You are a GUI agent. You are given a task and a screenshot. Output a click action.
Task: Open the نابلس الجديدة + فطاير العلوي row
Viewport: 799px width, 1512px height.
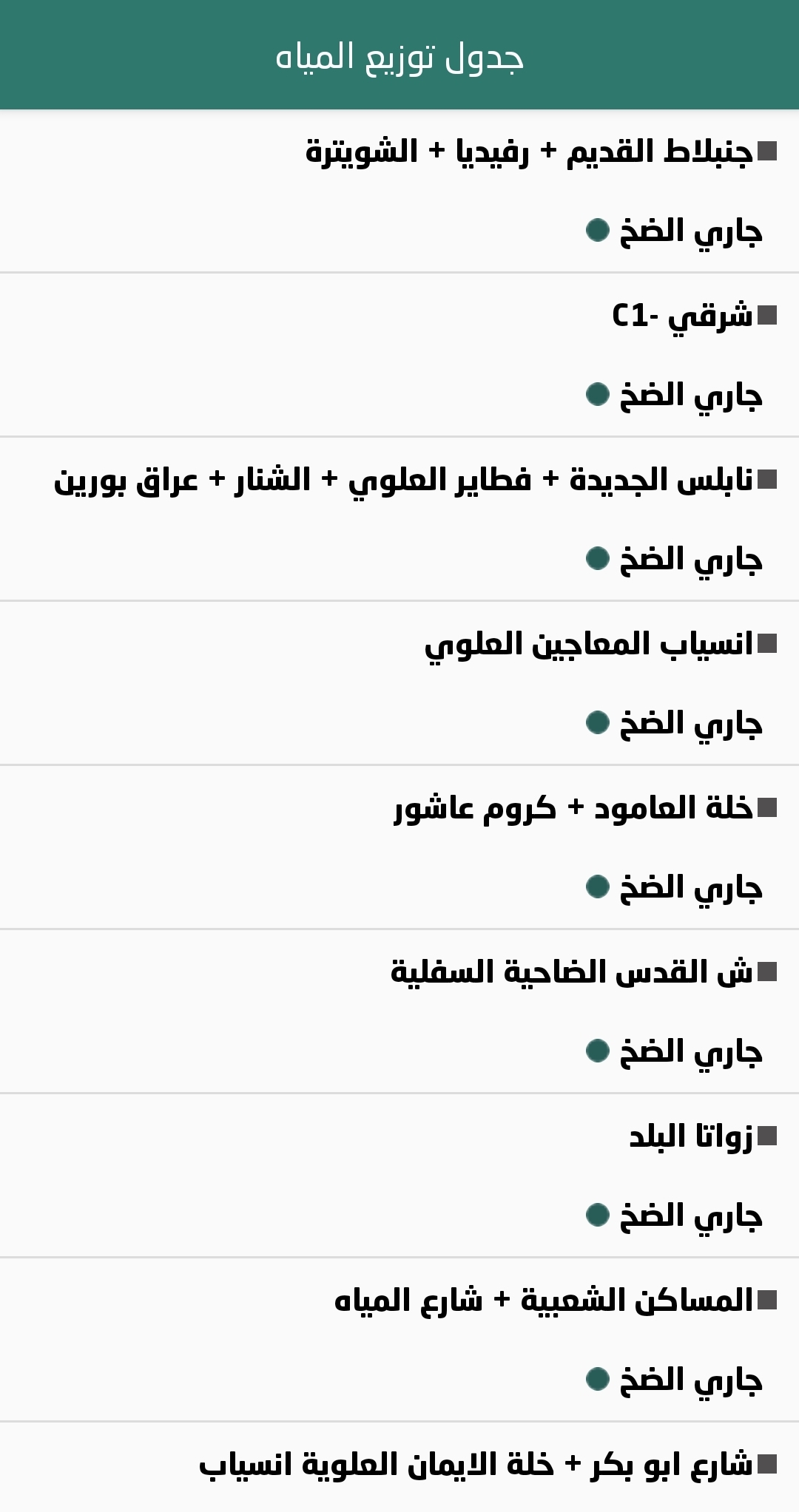click(x=403, y=481)
